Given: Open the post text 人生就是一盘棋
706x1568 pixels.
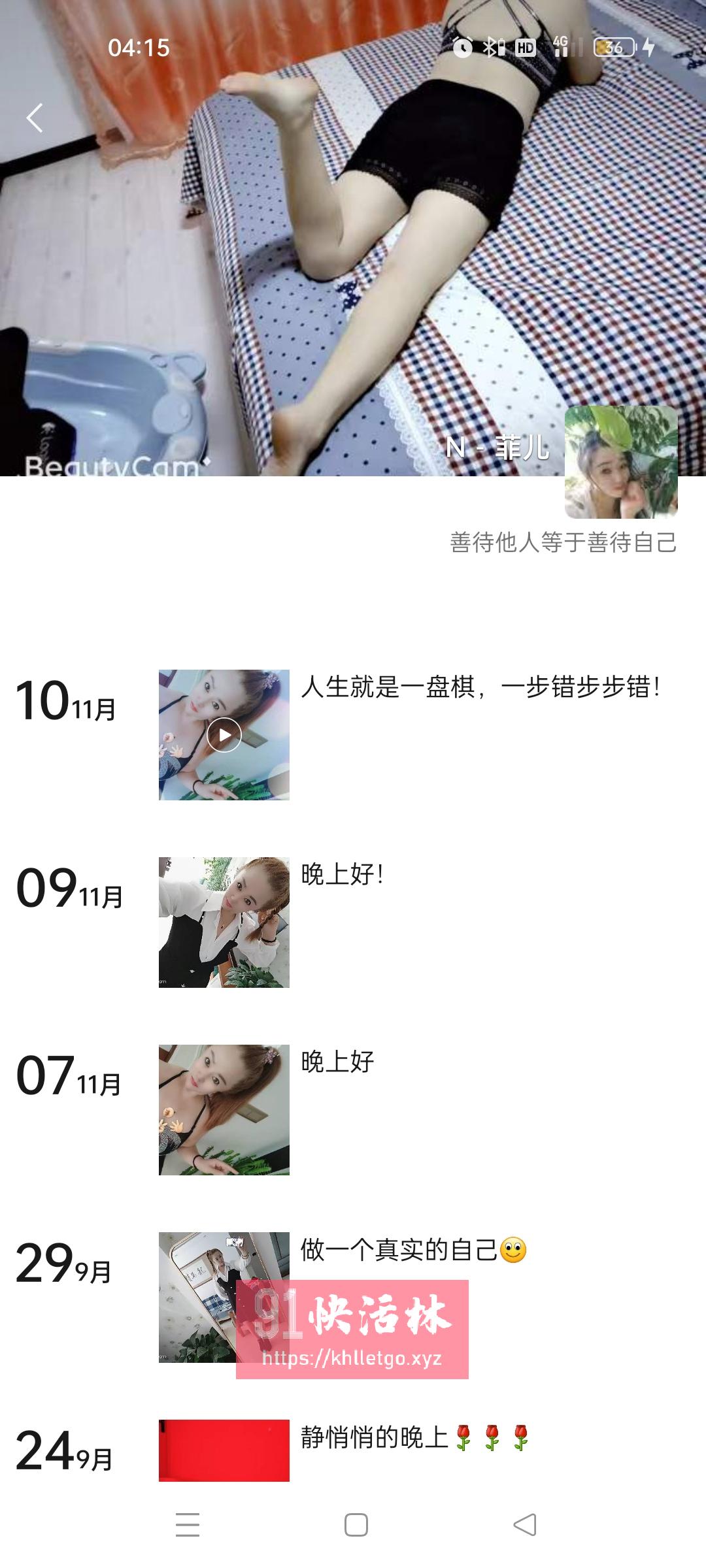Looking at the screenshot, I should (x=482, y=686).
